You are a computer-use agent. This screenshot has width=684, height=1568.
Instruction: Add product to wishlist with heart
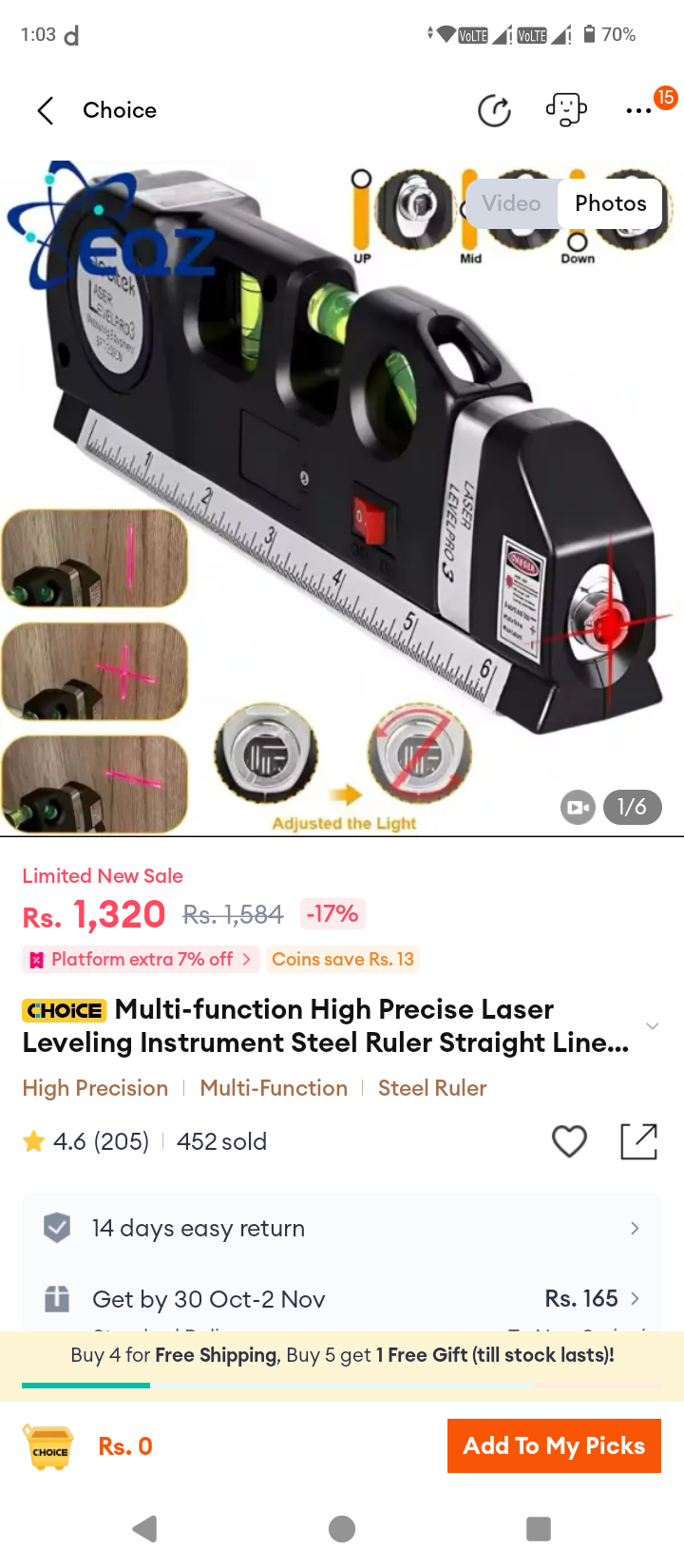(x=570, y=1140)
